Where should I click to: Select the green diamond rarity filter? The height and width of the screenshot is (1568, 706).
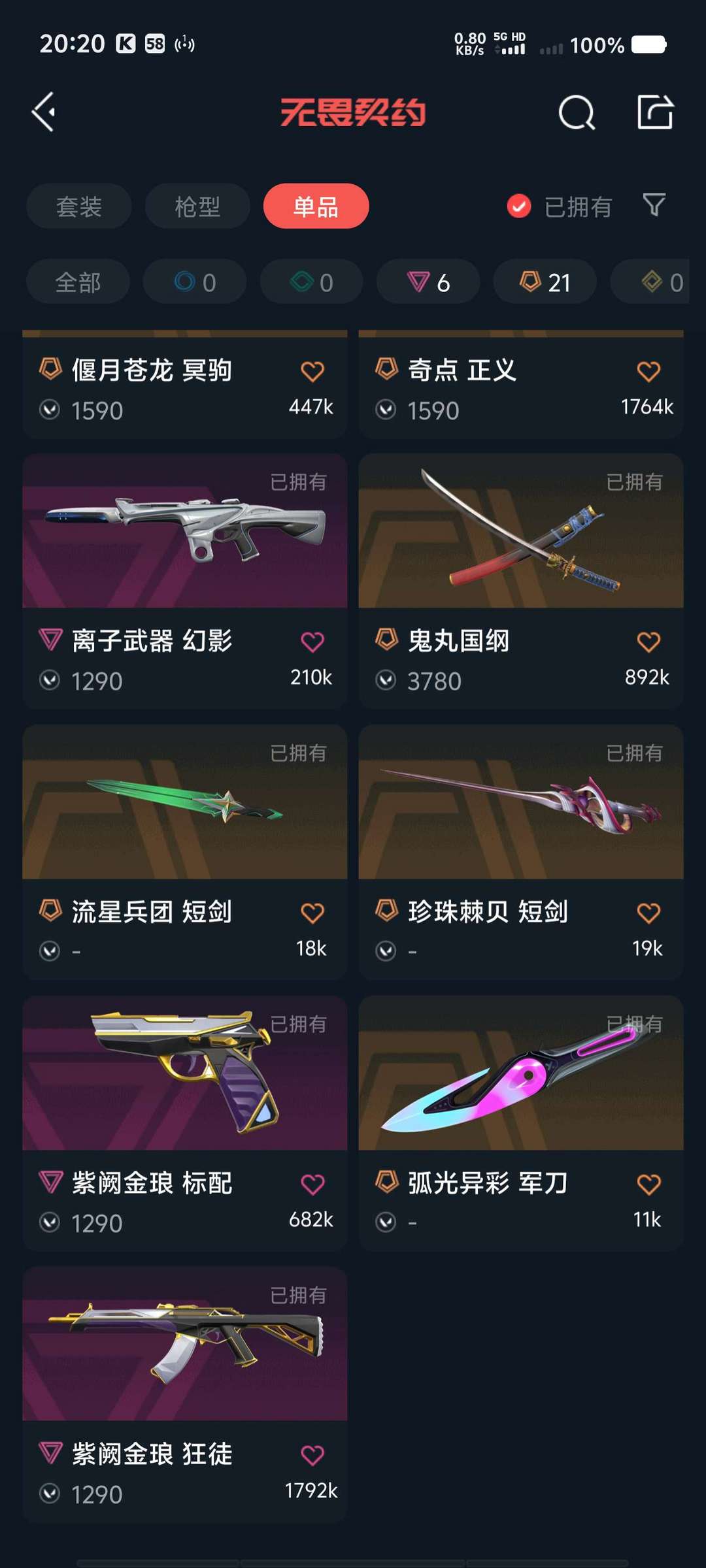click(310, 281)
